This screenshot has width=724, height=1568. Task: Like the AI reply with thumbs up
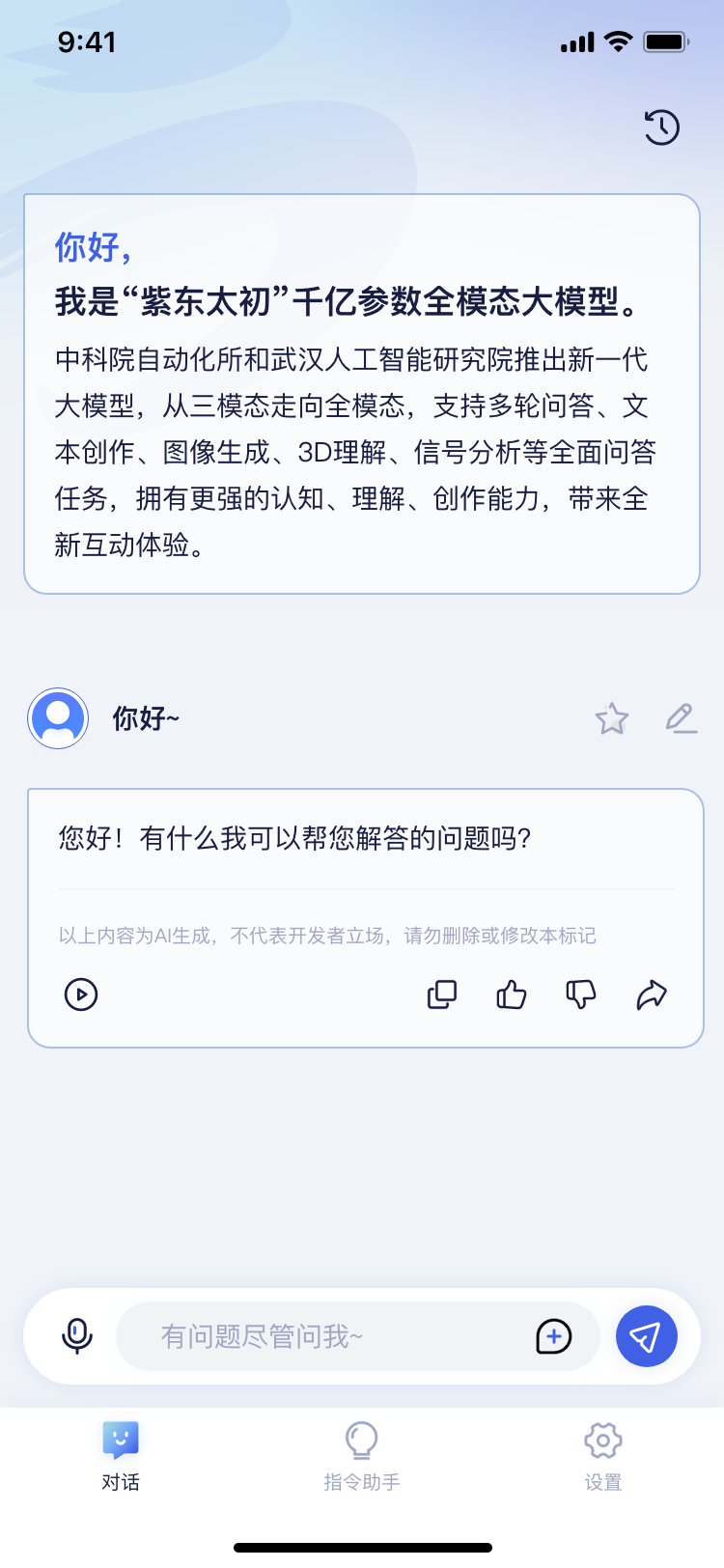512,994
